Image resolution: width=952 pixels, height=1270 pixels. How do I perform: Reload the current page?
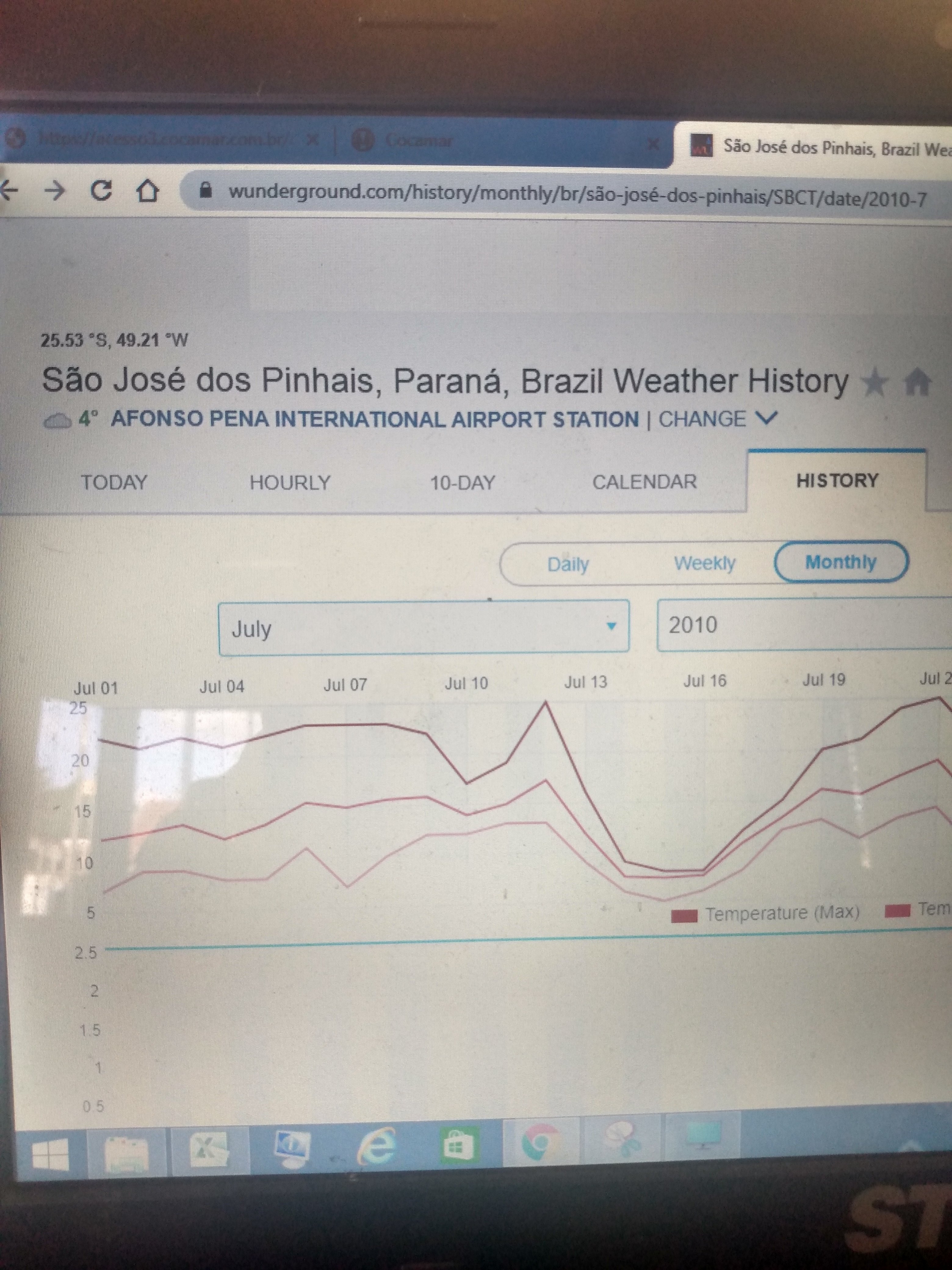coord(102,191)
